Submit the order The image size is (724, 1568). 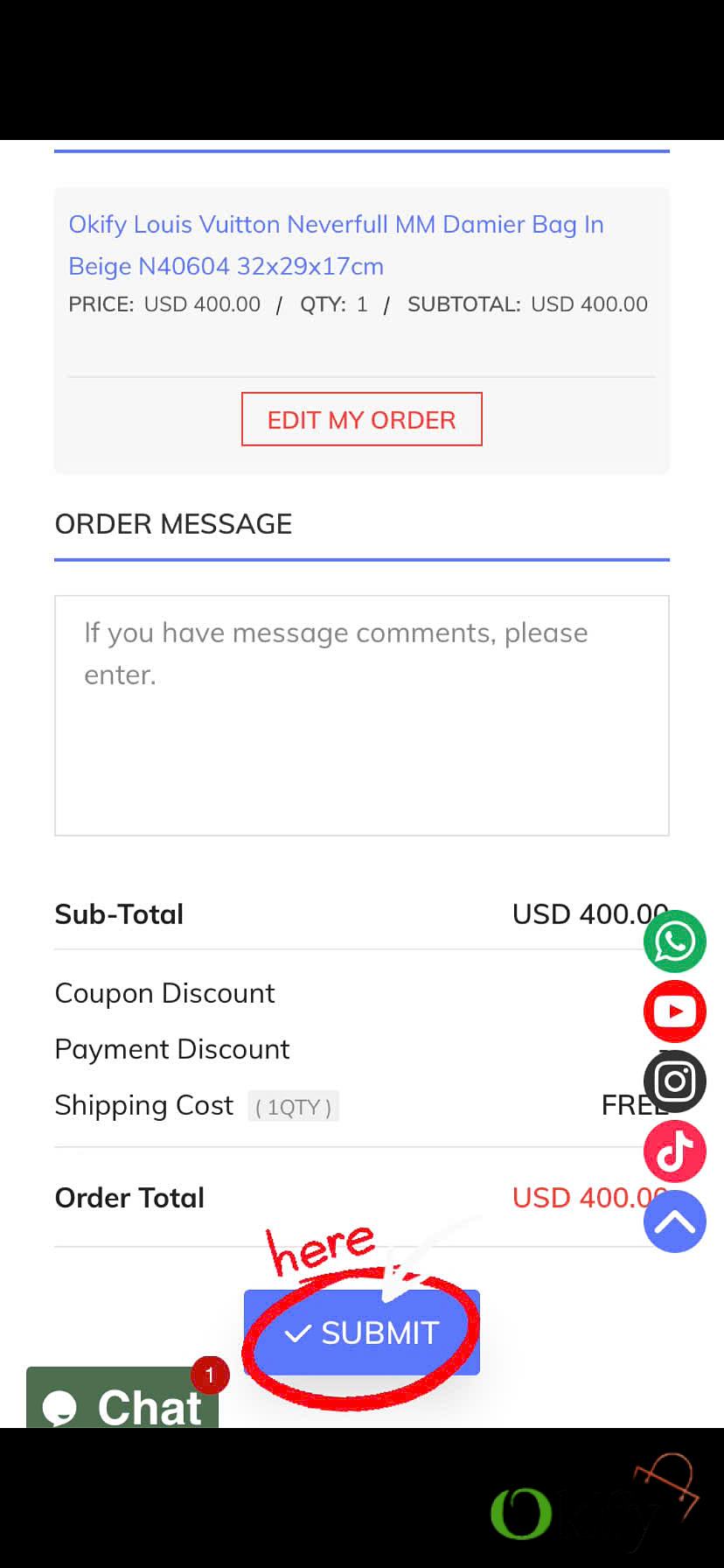362,1332
